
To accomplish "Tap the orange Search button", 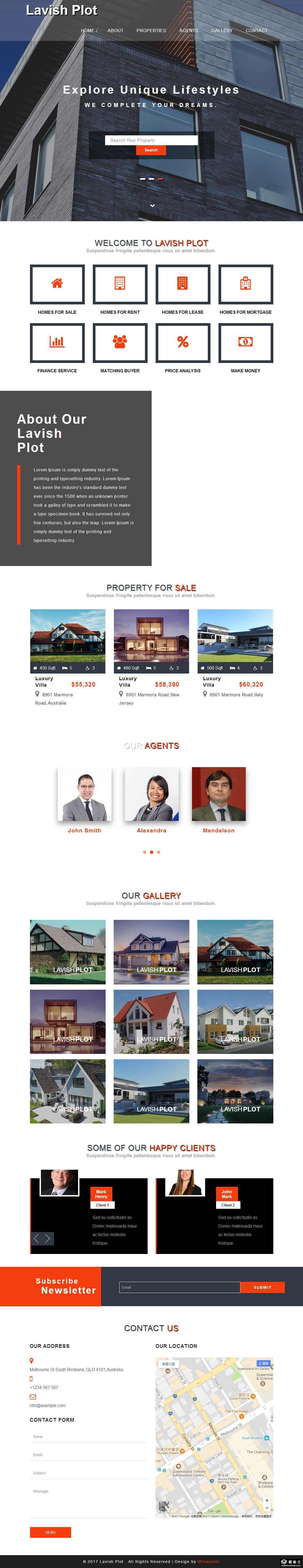I will [151, 150].
